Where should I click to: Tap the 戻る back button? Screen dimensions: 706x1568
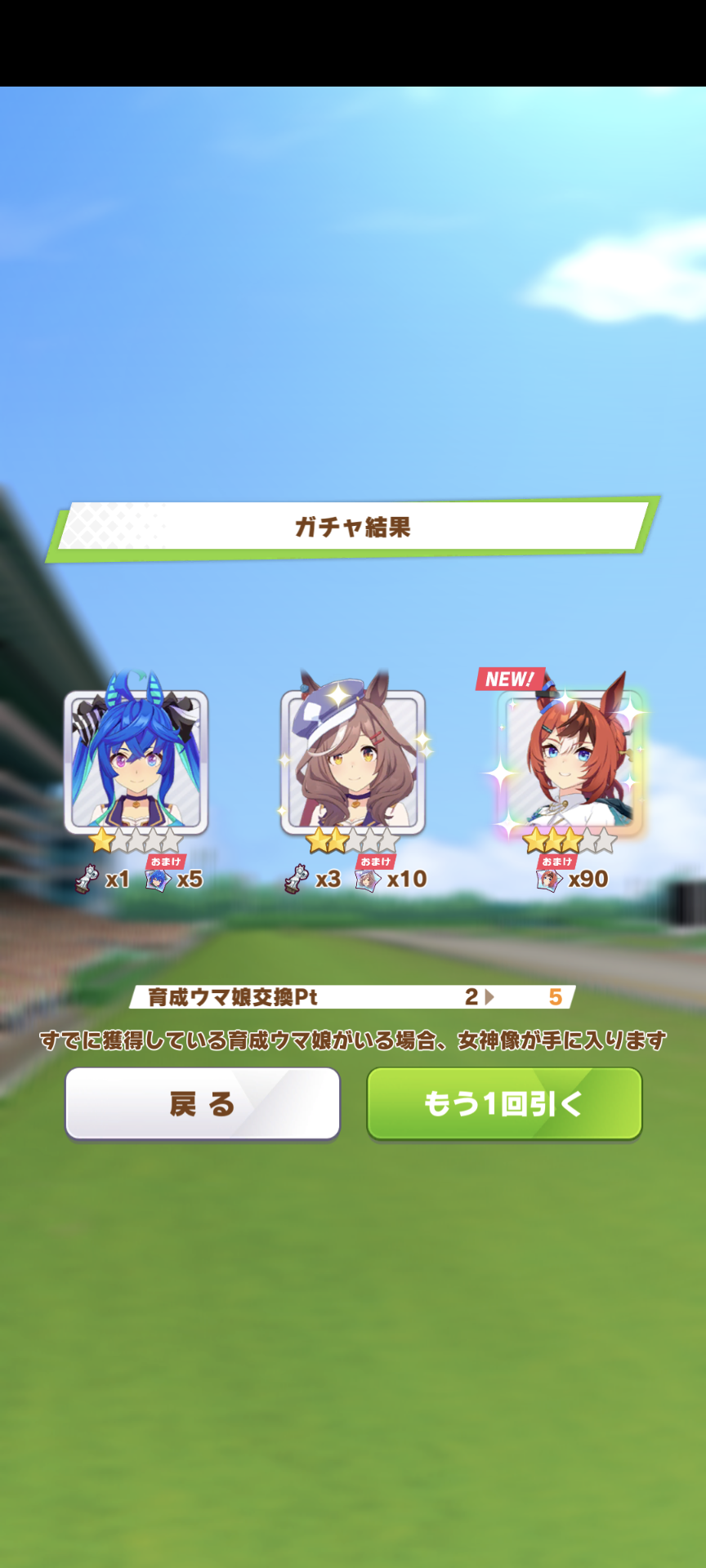pos(203,1103)
